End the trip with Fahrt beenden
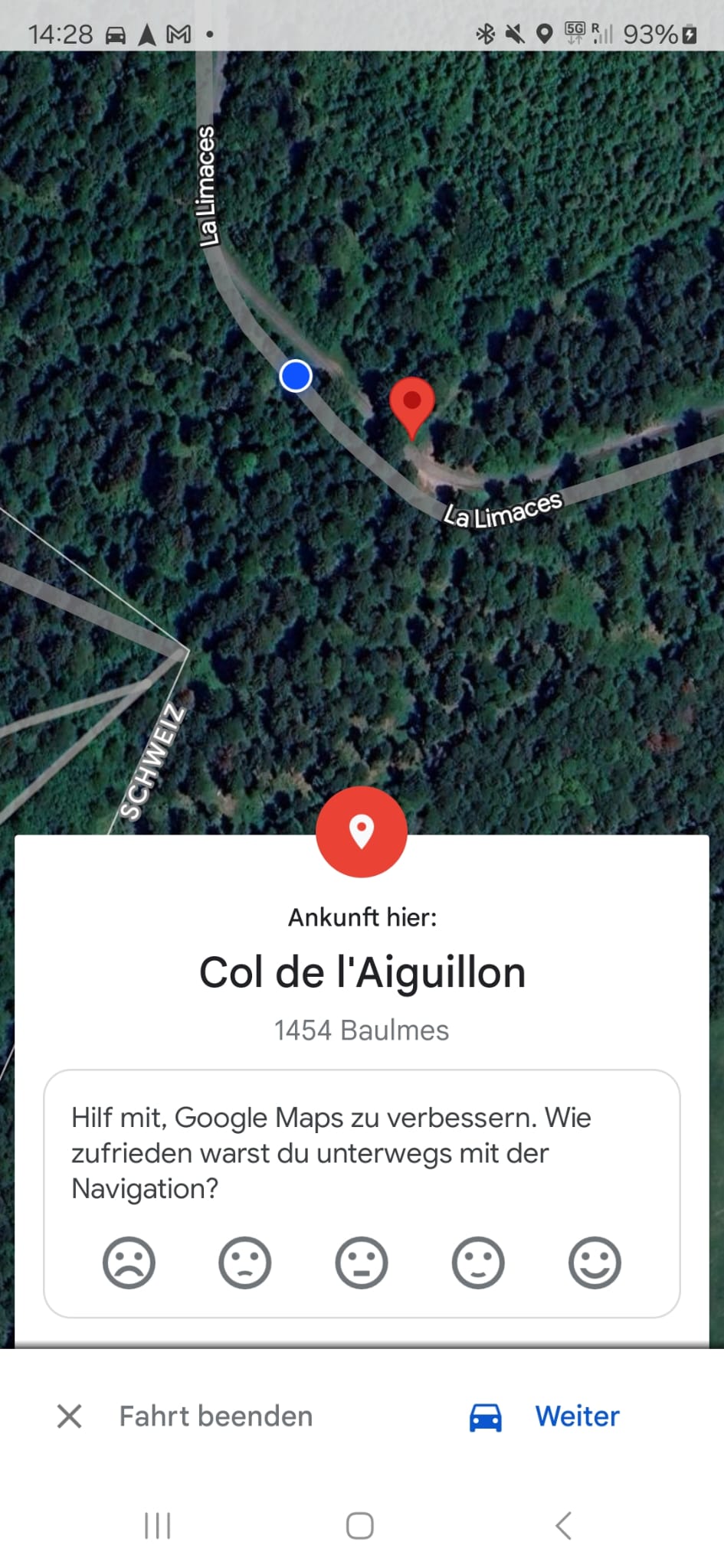 pyautogui.click(x=185, y=1416)
